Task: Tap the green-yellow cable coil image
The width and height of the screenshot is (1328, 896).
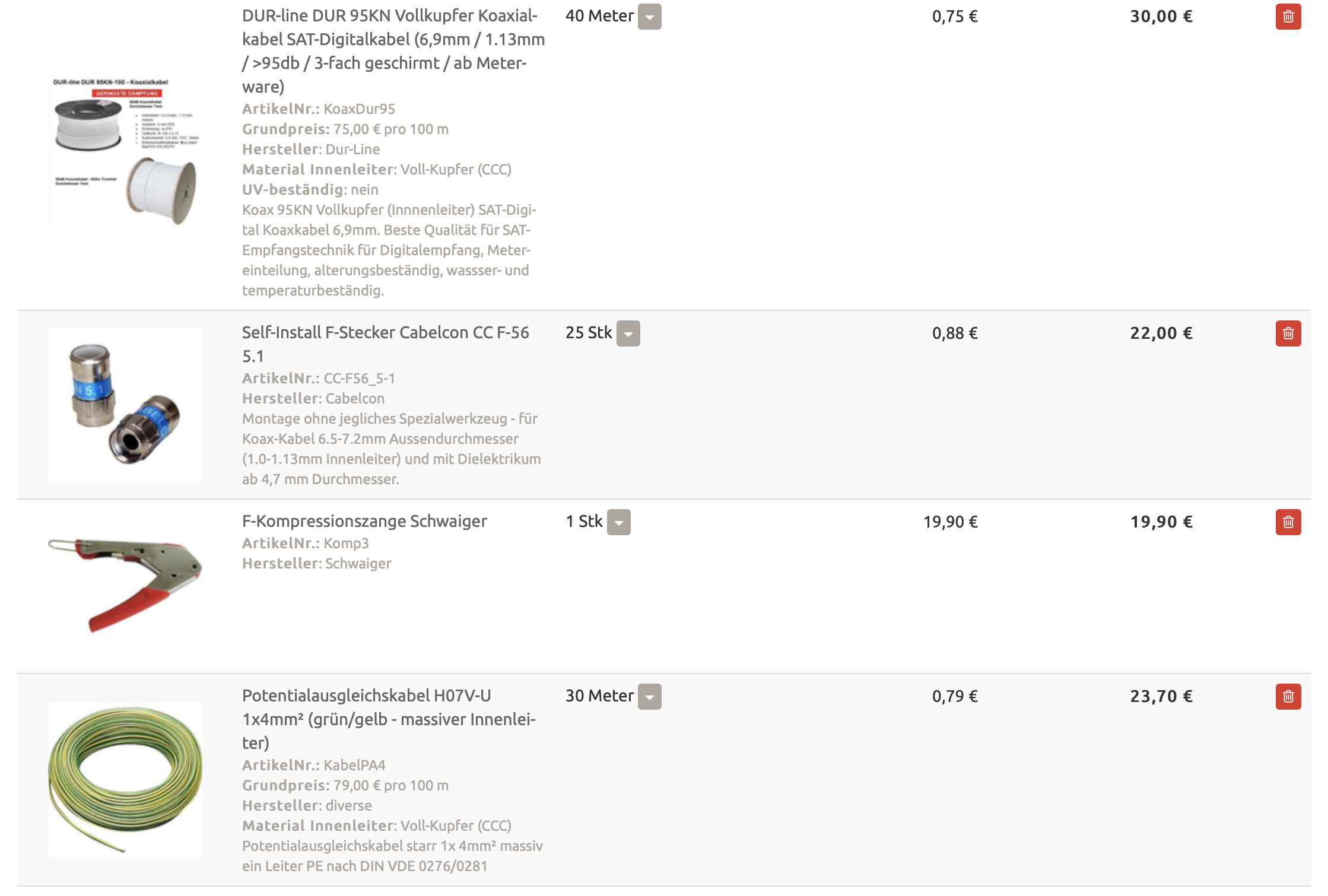Action: tap(125, 779)
